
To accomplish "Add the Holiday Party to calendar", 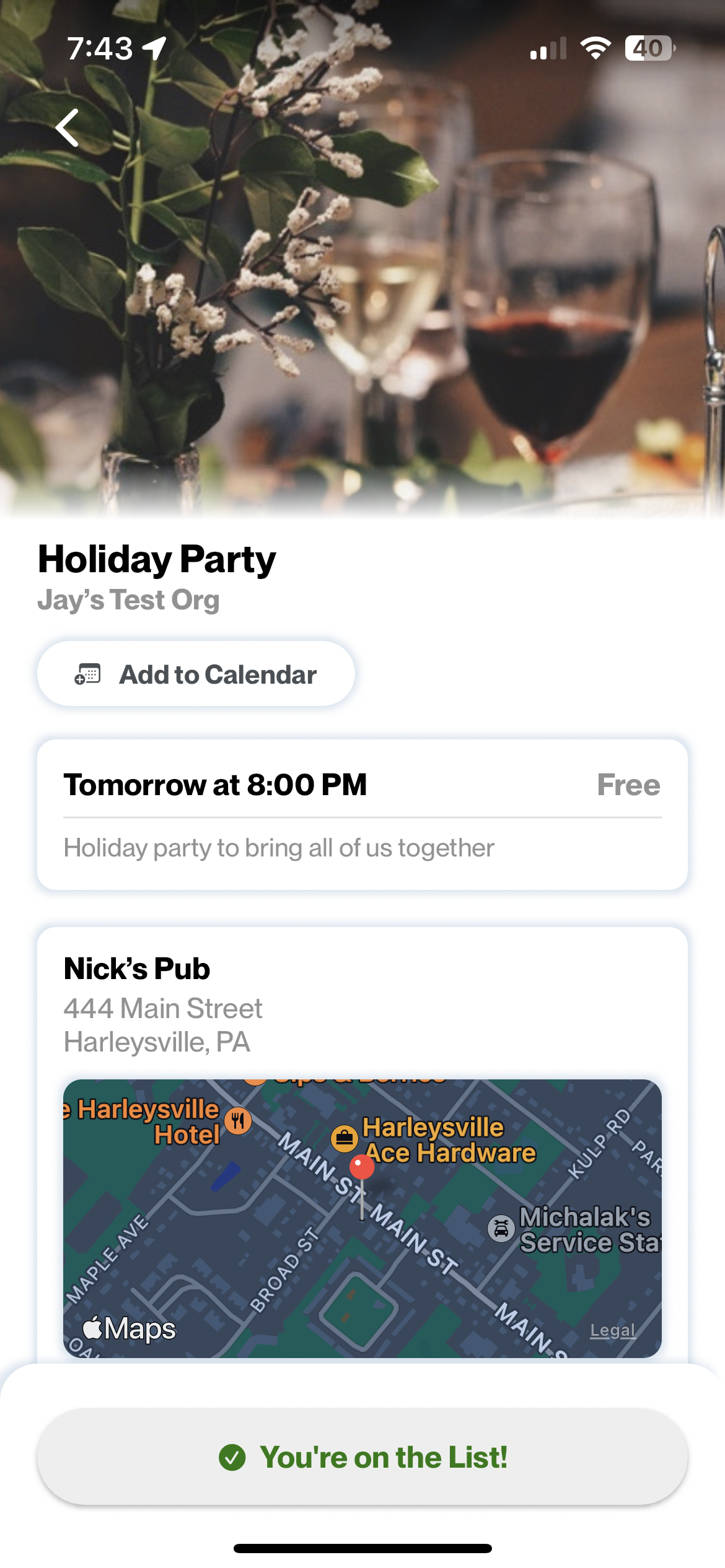I will pos(196,674).
